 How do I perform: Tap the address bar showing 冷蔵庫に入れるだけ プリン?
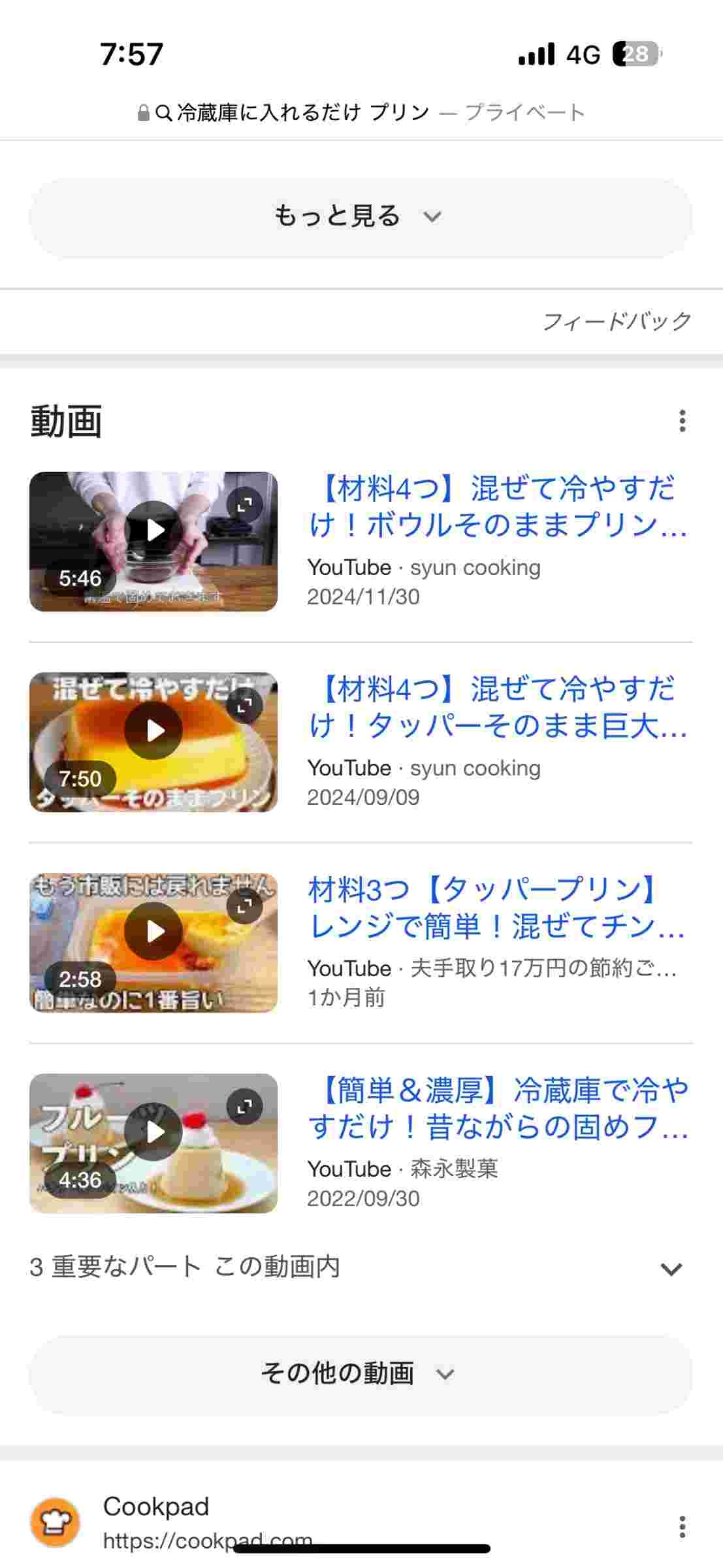tap(361, 112)
